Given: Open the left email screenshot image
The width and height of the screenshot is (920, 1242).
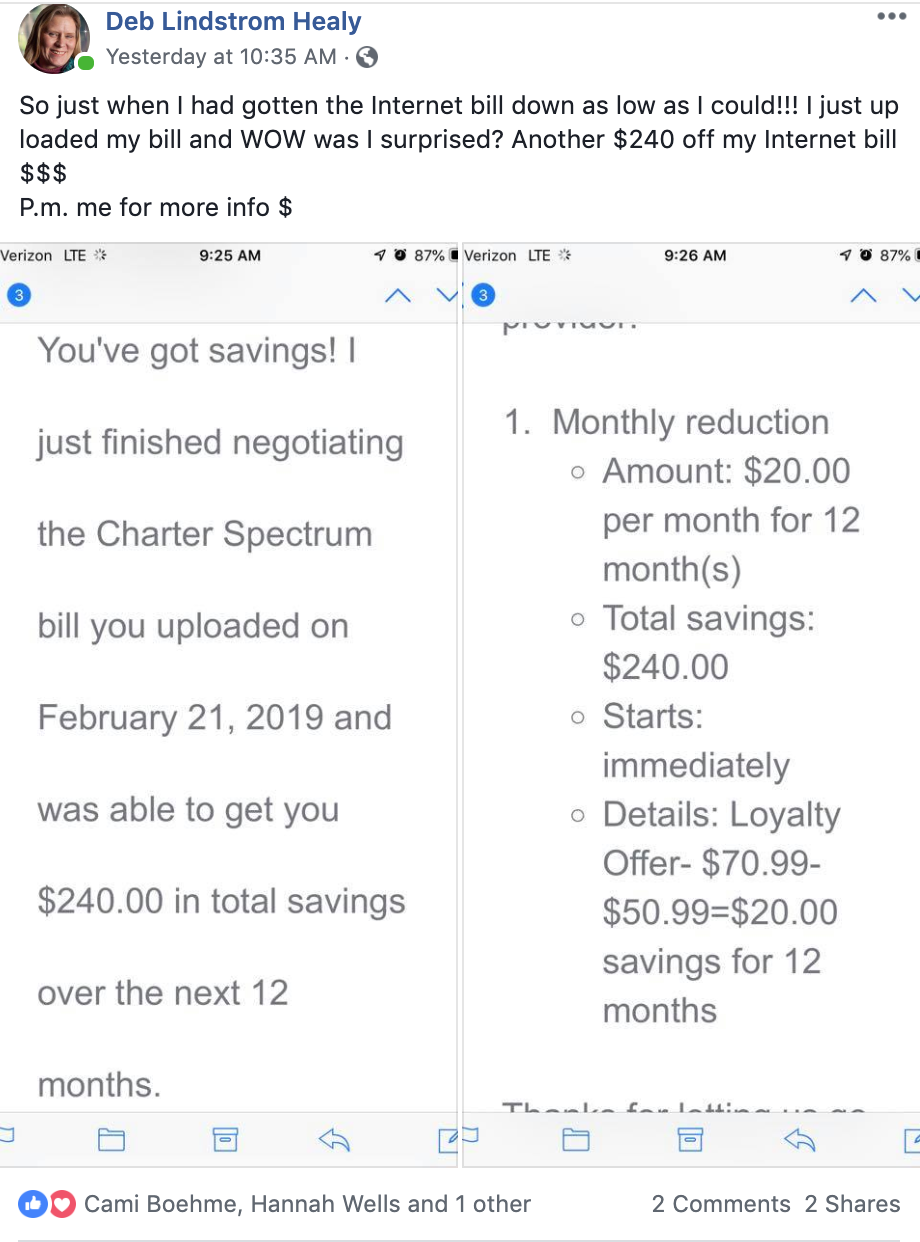Looking at the screenshot, I should click(228, 700).
